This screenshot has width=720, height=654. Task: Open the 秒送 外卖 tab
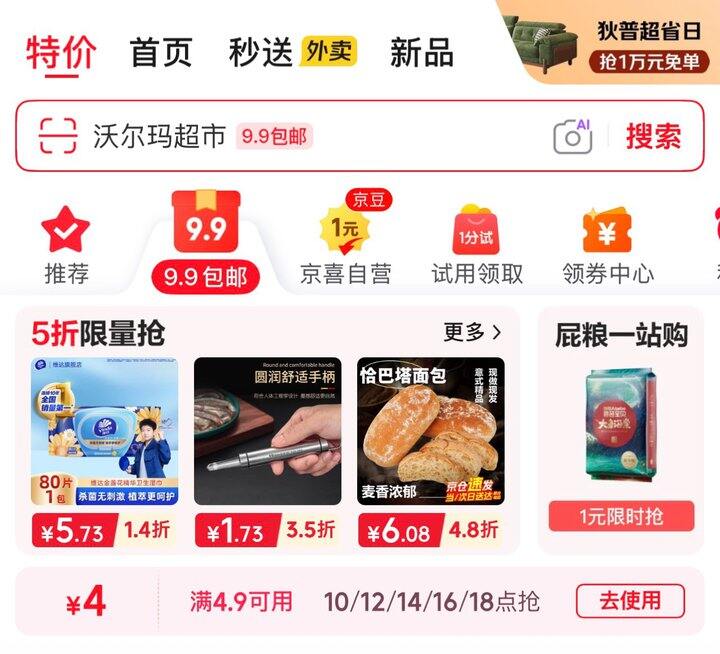point(291,52)
